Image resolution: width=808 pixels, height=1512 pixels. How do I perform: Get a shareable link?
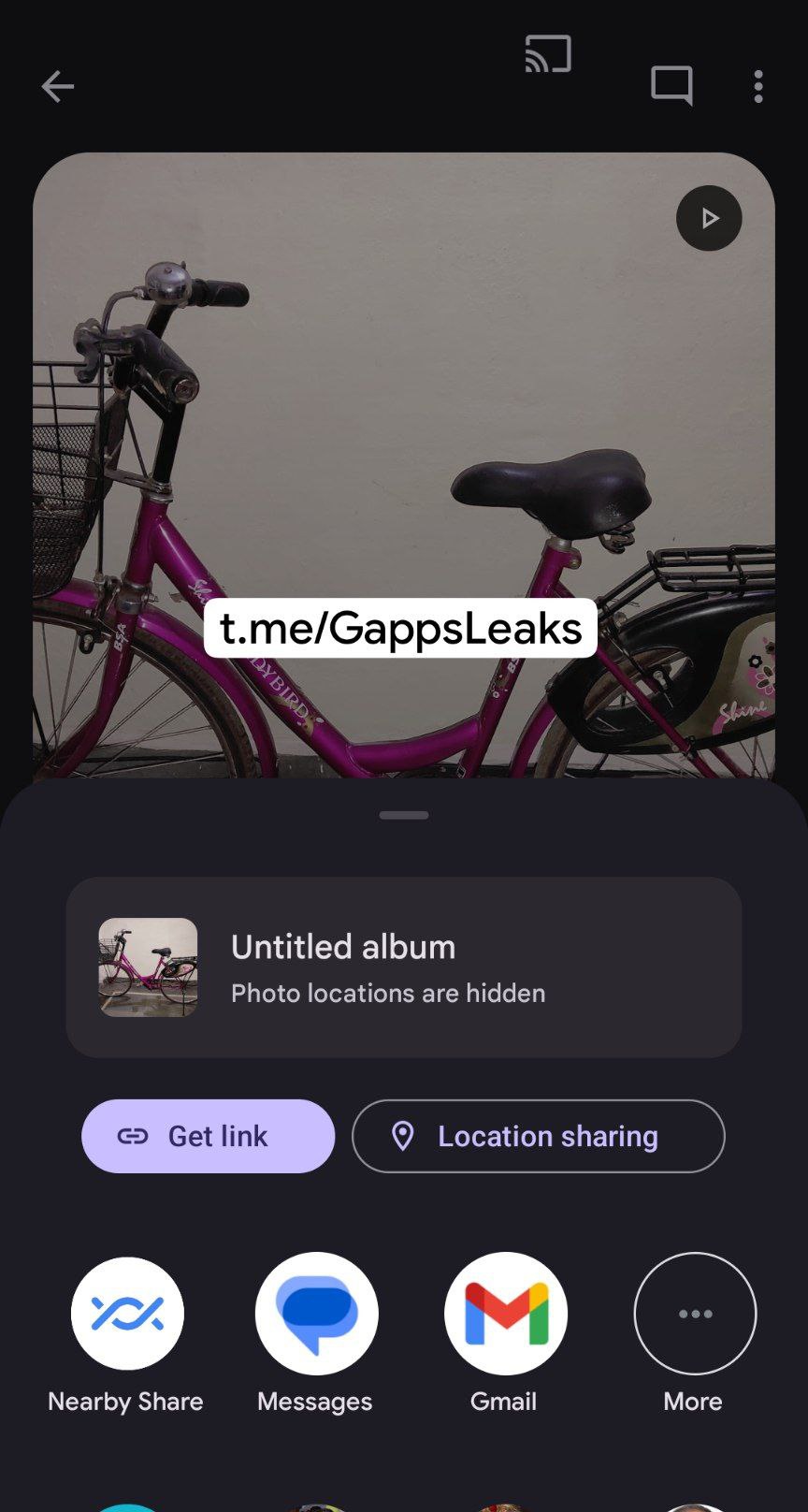pyautogui.click(x=209, y=1136)
